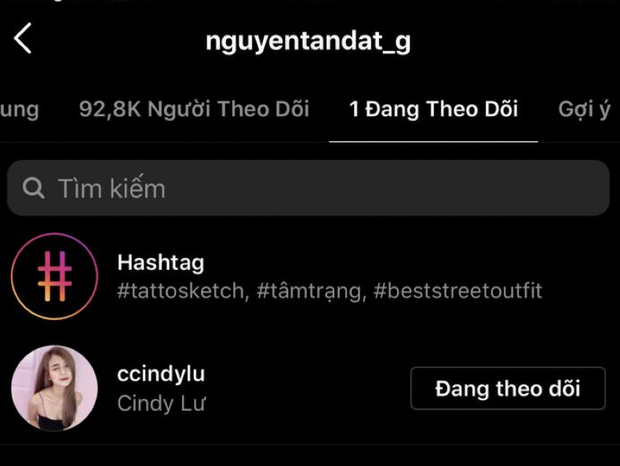Open ccindylu's profile
The width and height of the screenshot is (620, 466).
pyautogui.click(x=160, y=388)
